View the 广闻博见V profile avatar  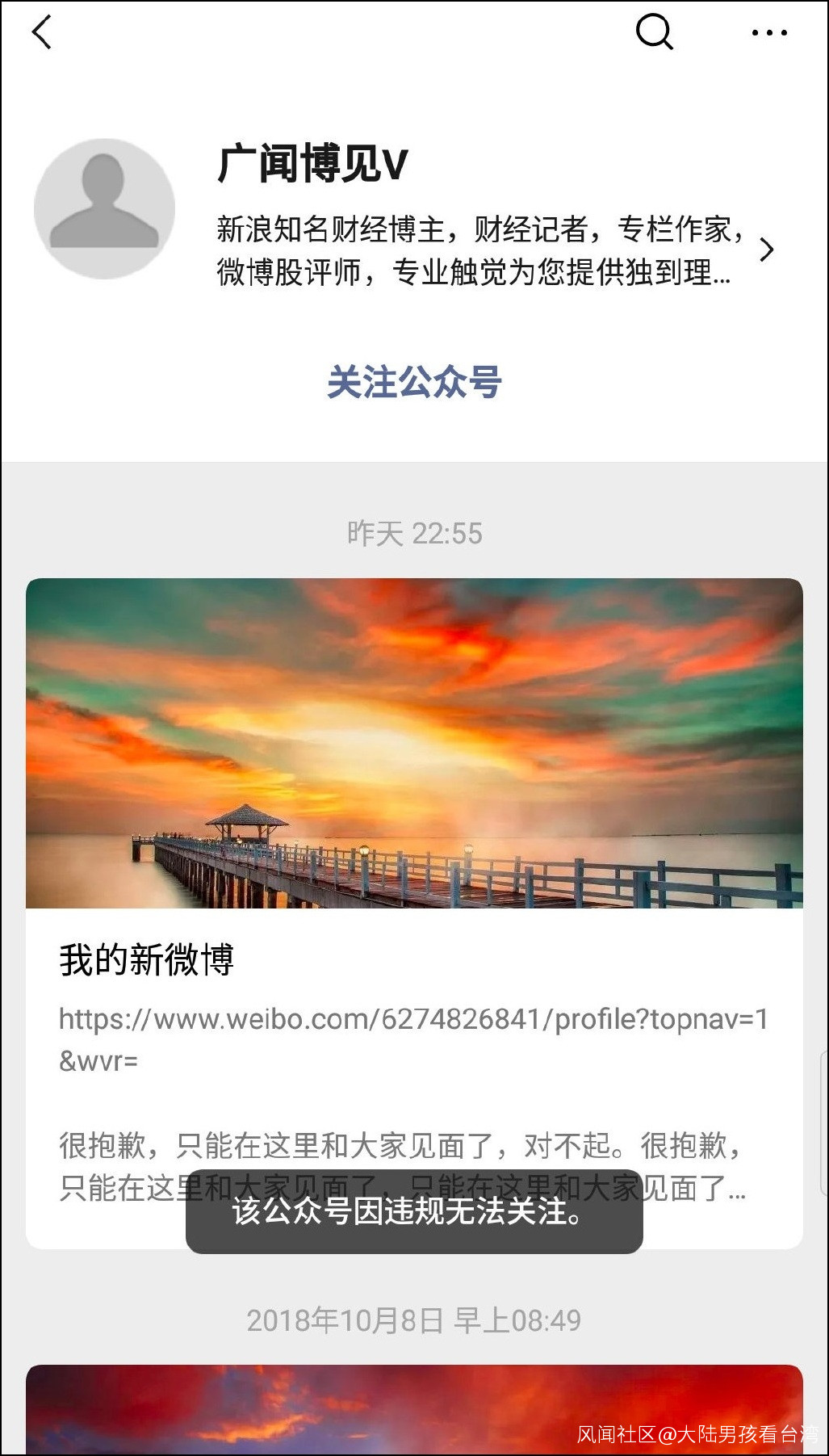tap(105, 209)
